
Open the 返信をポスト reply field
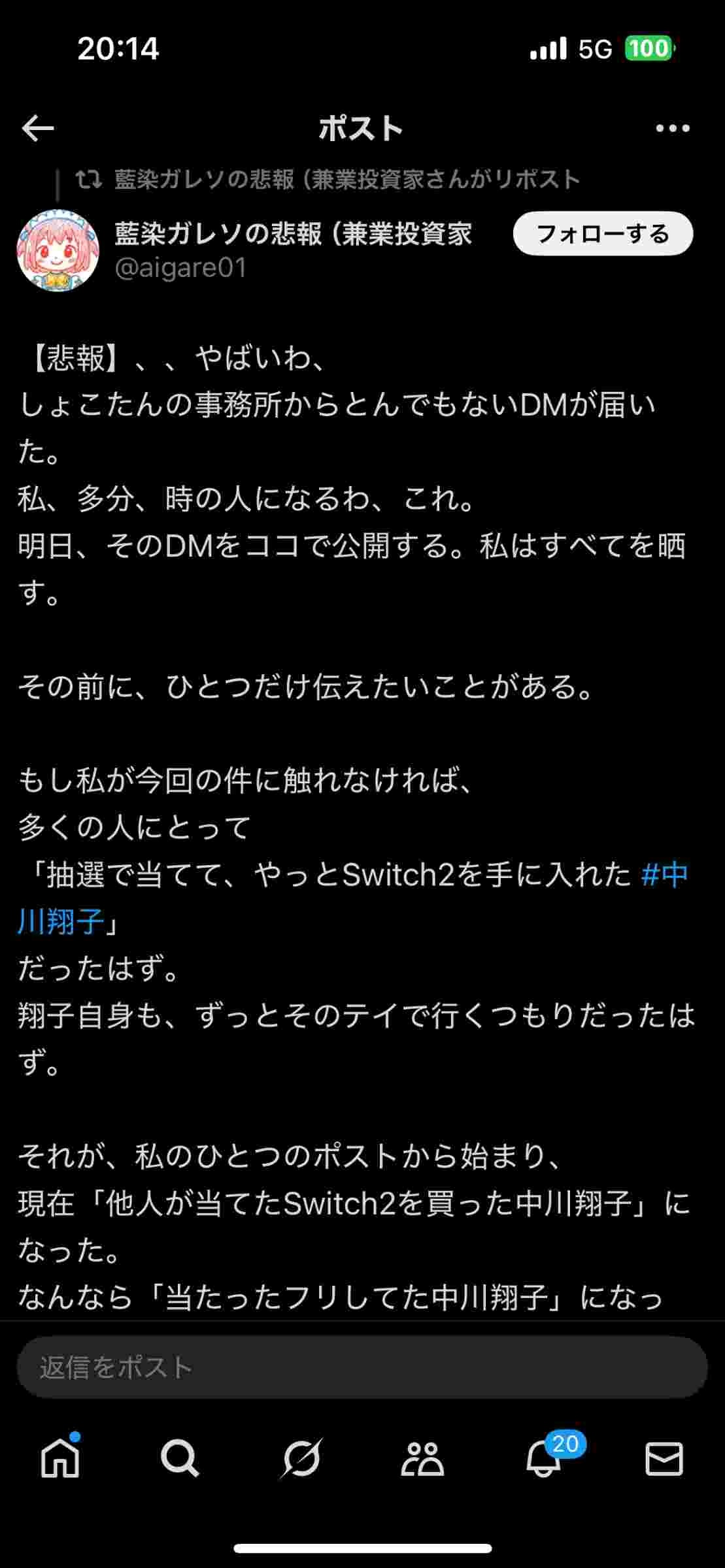(x=362, y=1367)
